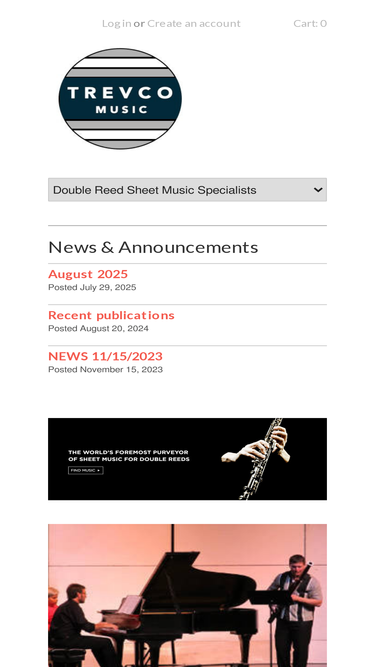The height and width of the screenshot is (667, 375).
Task: Open the piano and bassoon performance image
Action: click(x=188, y=596)
